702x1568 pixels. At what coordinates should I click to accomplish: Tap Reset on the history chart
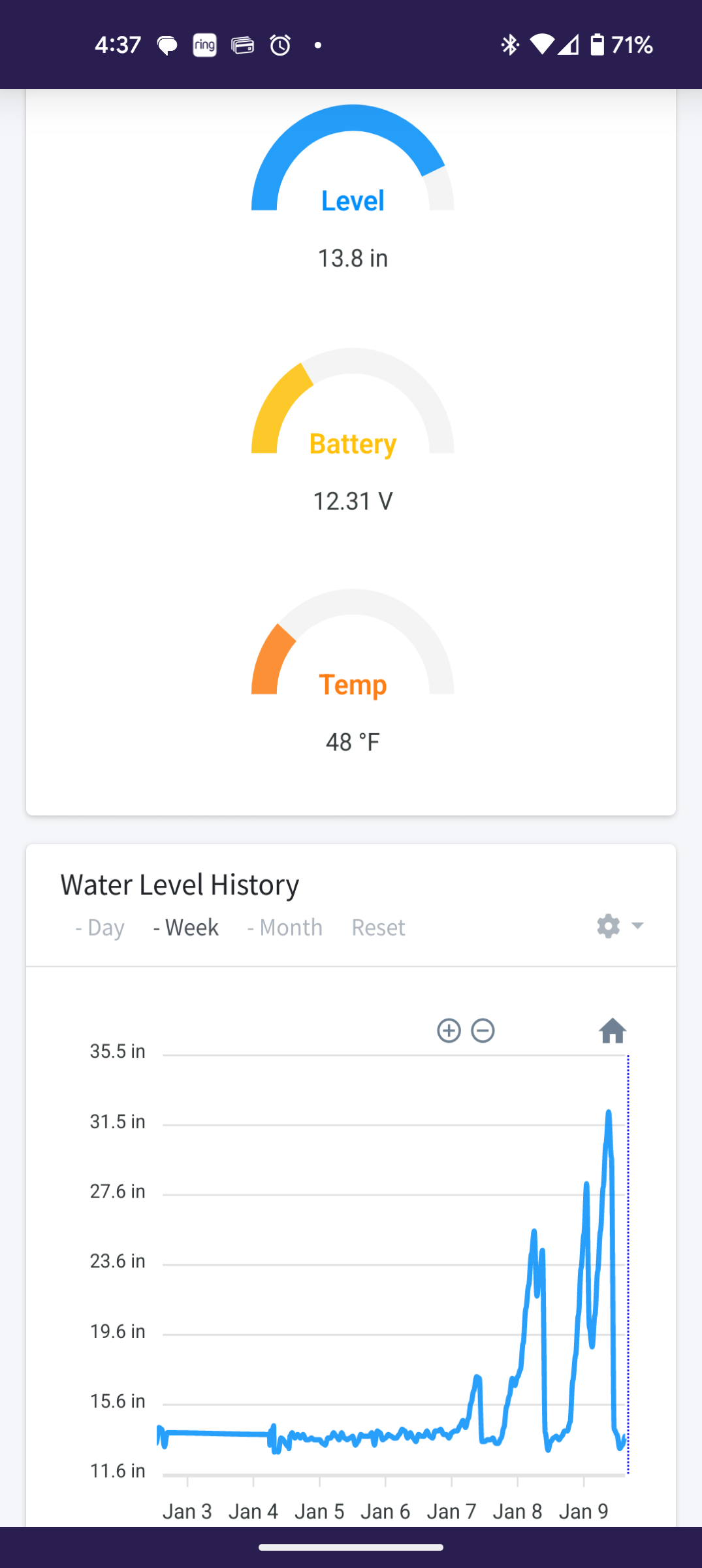click(378, 927)
